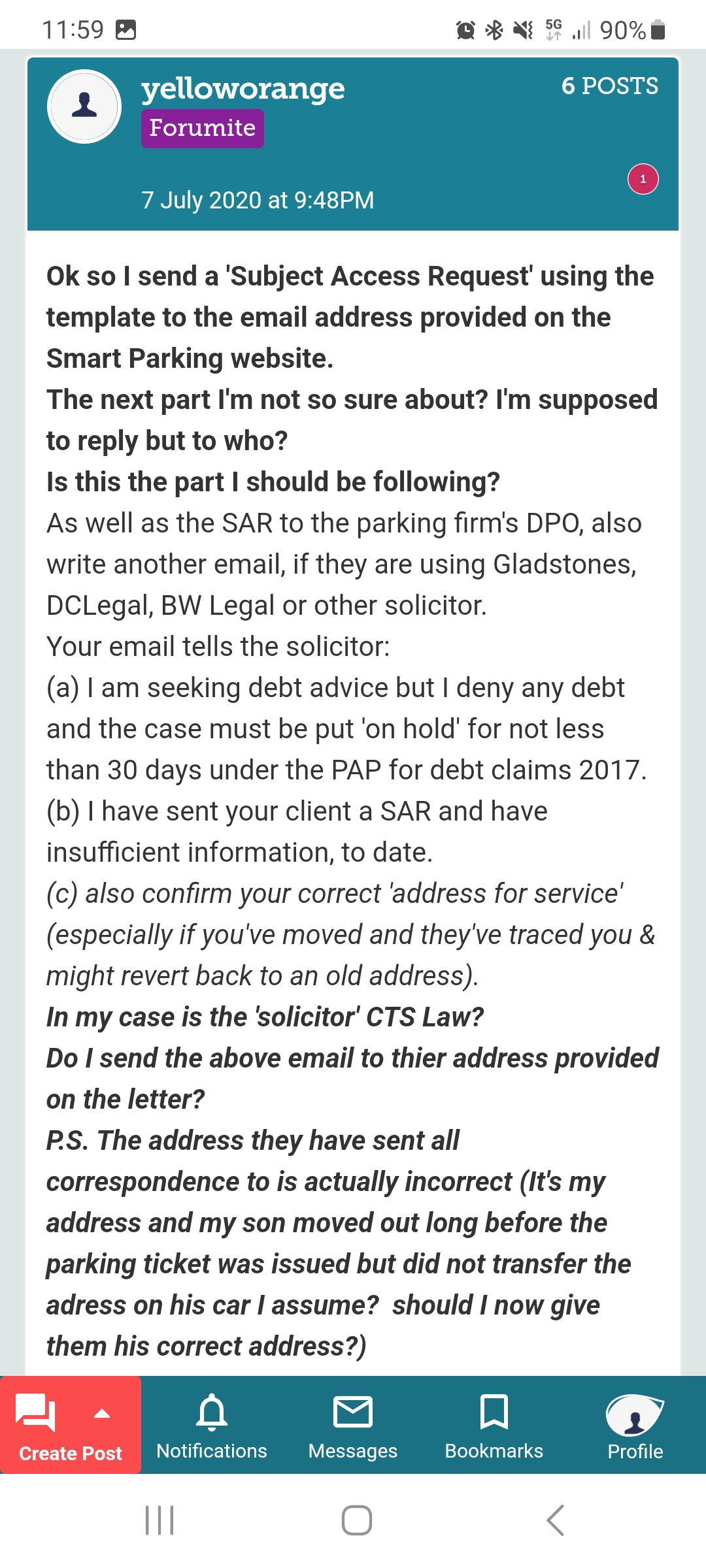Go back using the system back button

coord(555,1520)
